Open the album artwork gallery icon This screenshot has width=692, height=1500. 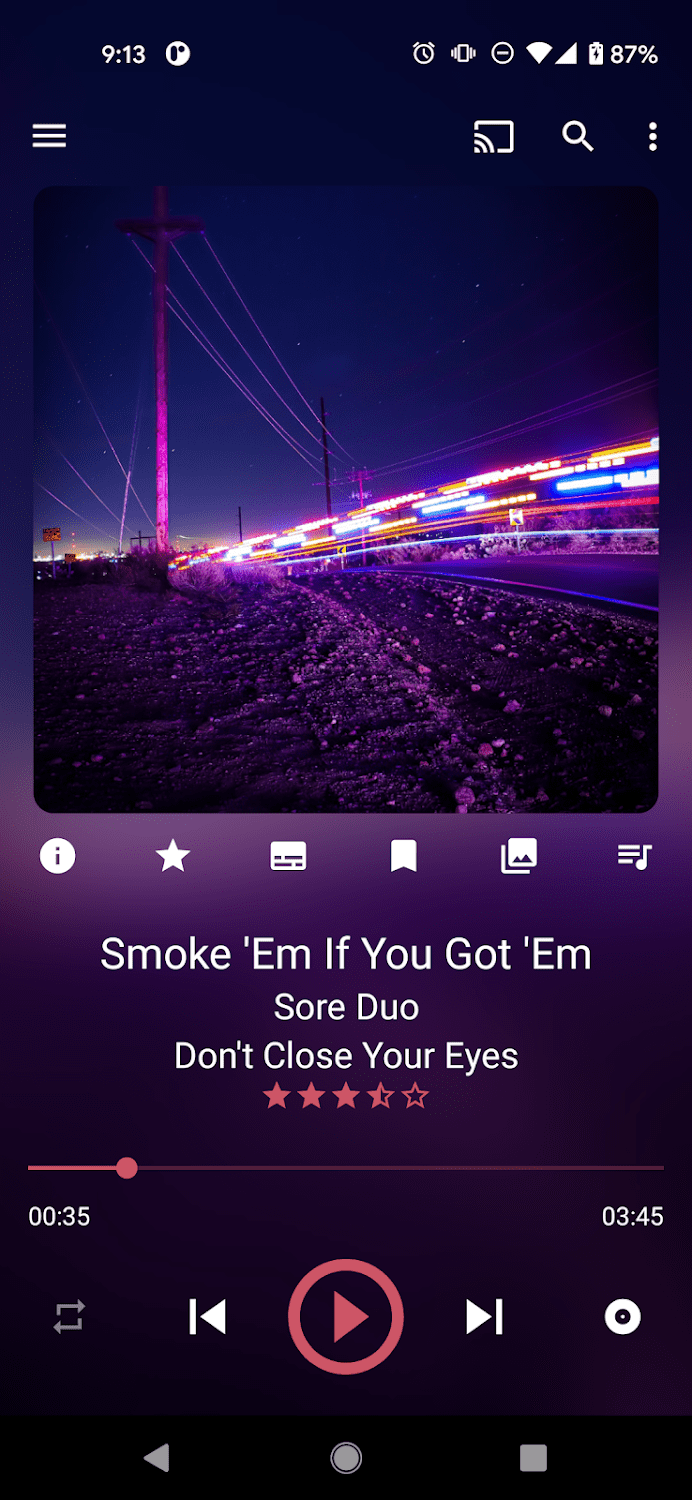pyautogui.click(x=519, y=856)
